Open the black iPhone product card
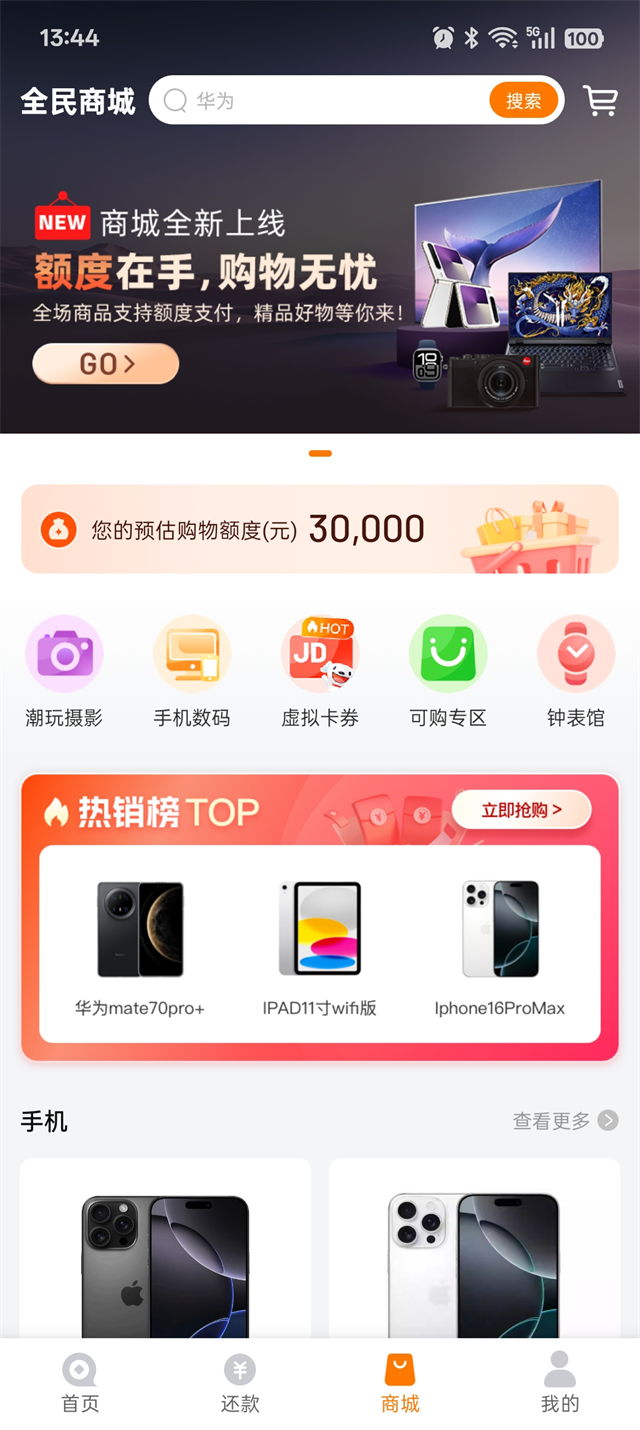Image resolution: width=640 pixels, height=1430 pixels. click(165, 1250)
